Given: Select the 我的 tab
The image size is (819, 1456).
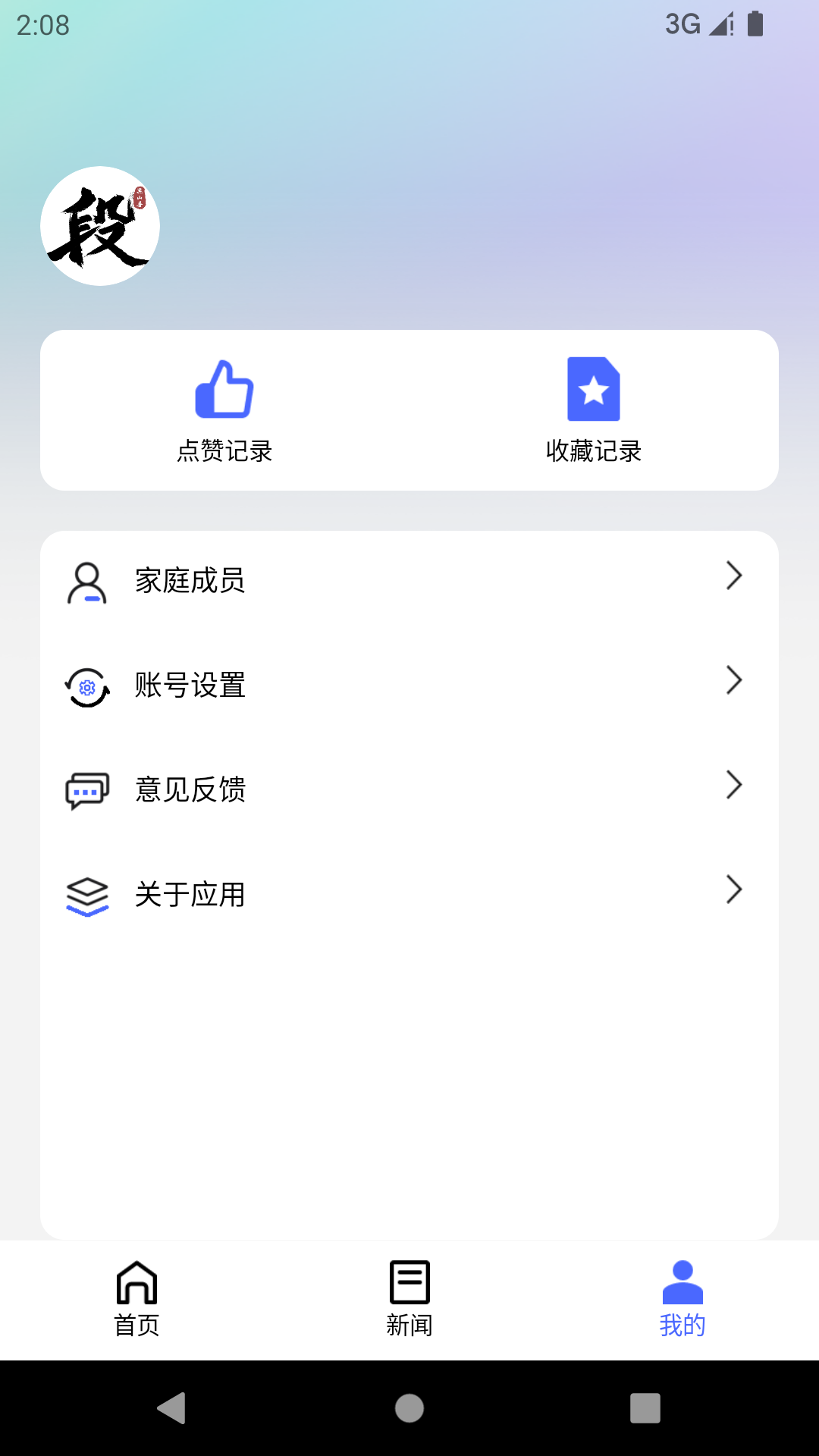Looking at the screenshot, I should [x=682, y=1299].
